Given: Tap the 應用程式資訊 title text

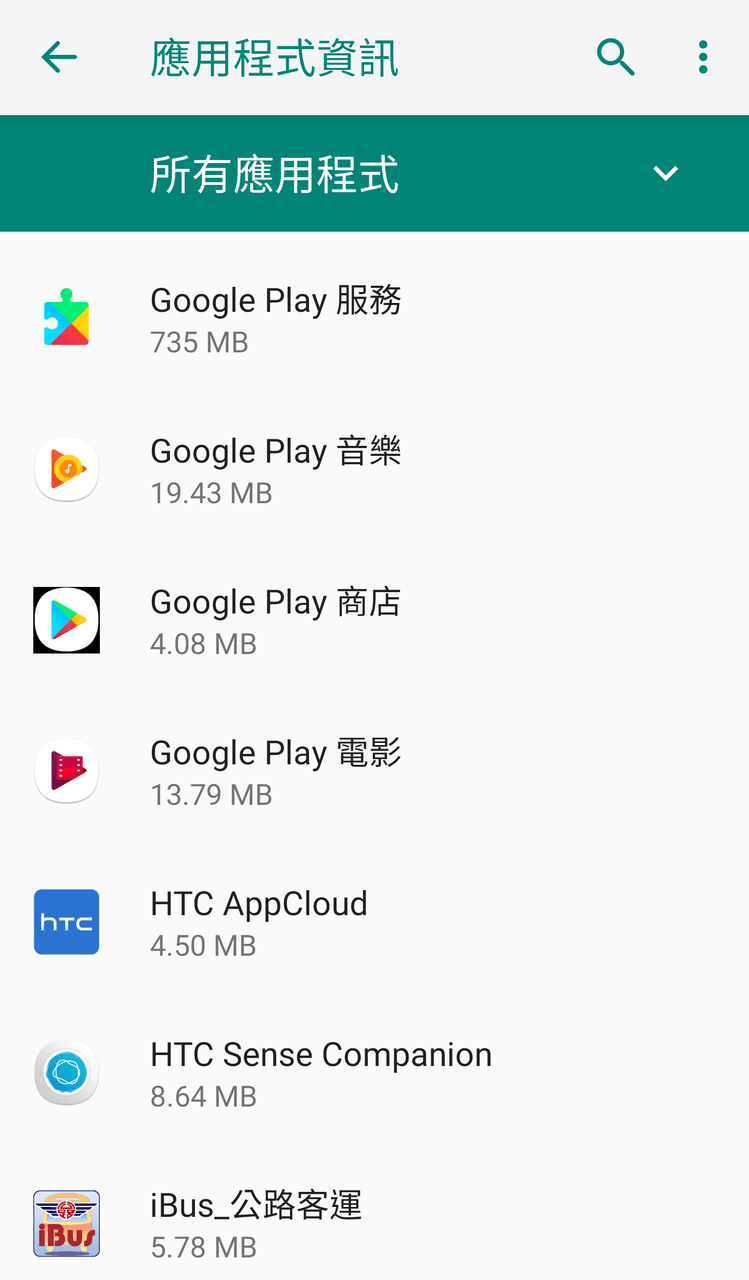Looking at the screenshot, I should [272, 57].
